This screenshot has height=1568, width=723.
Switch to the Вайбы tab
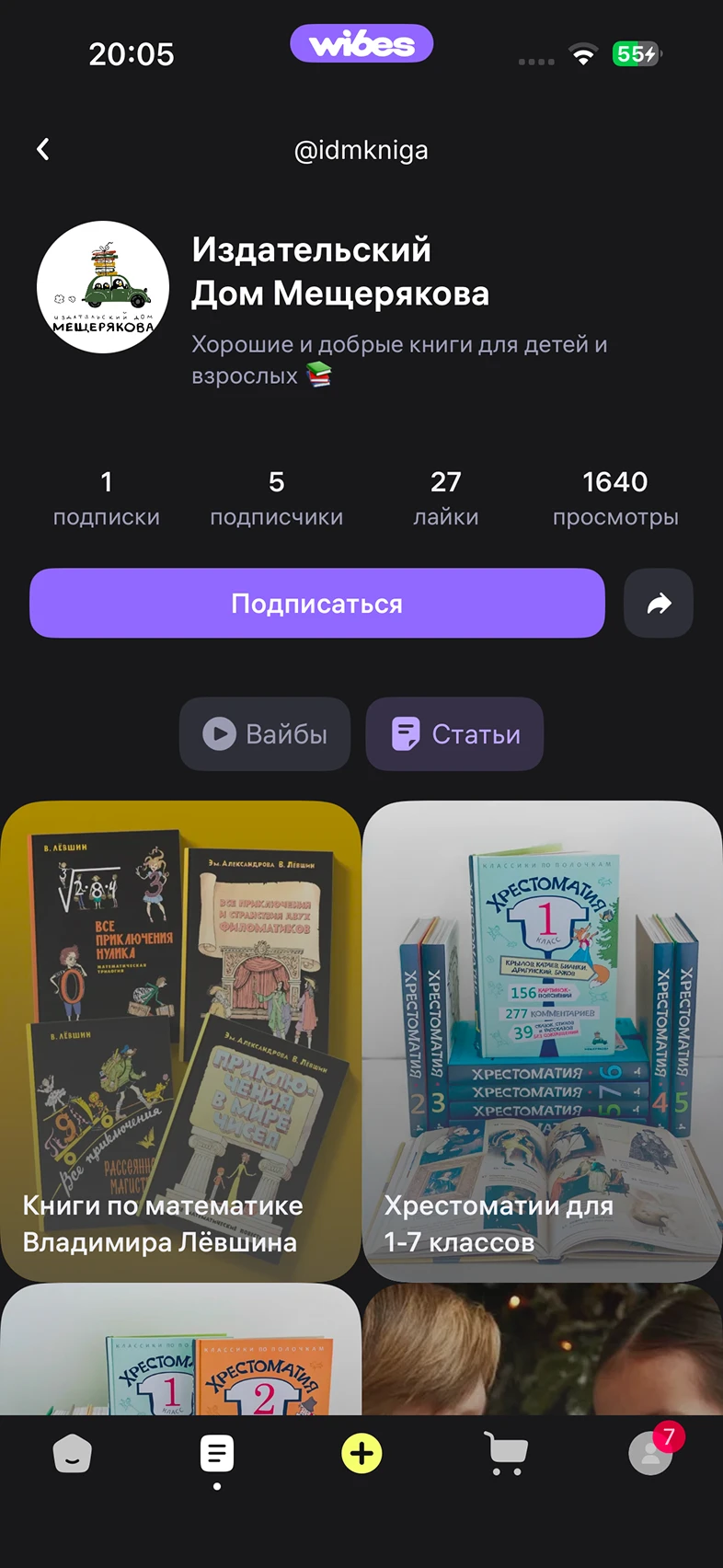[265, 733]
